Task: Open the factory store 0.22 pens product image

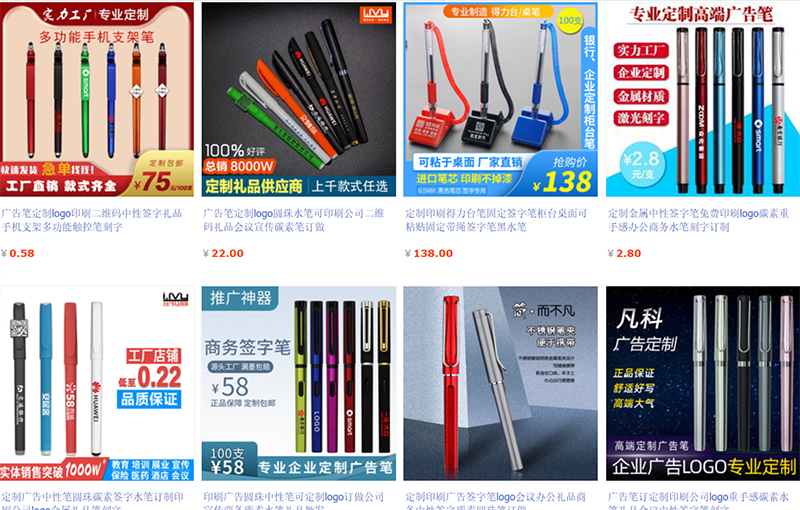Action: tap(97, 382)
